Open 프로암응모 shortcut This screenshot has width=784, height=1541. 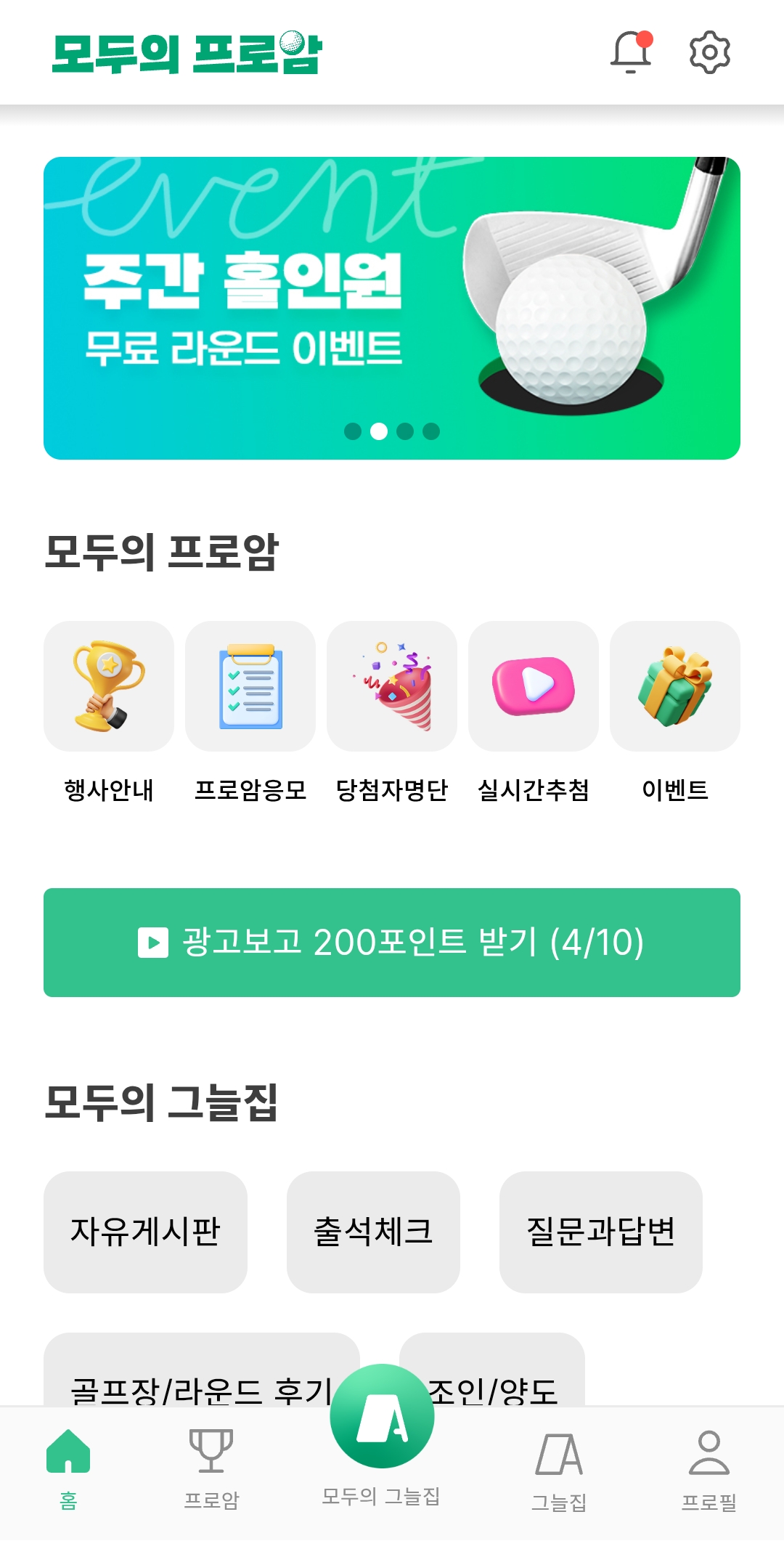click(250, 686)
